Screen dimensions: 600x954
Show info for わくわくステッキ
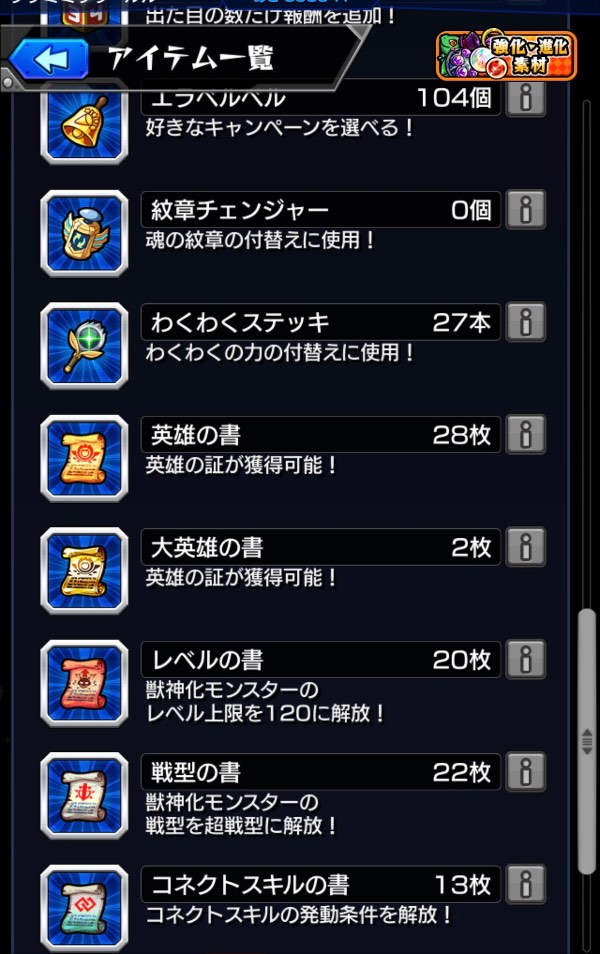(x=526, y=322)
